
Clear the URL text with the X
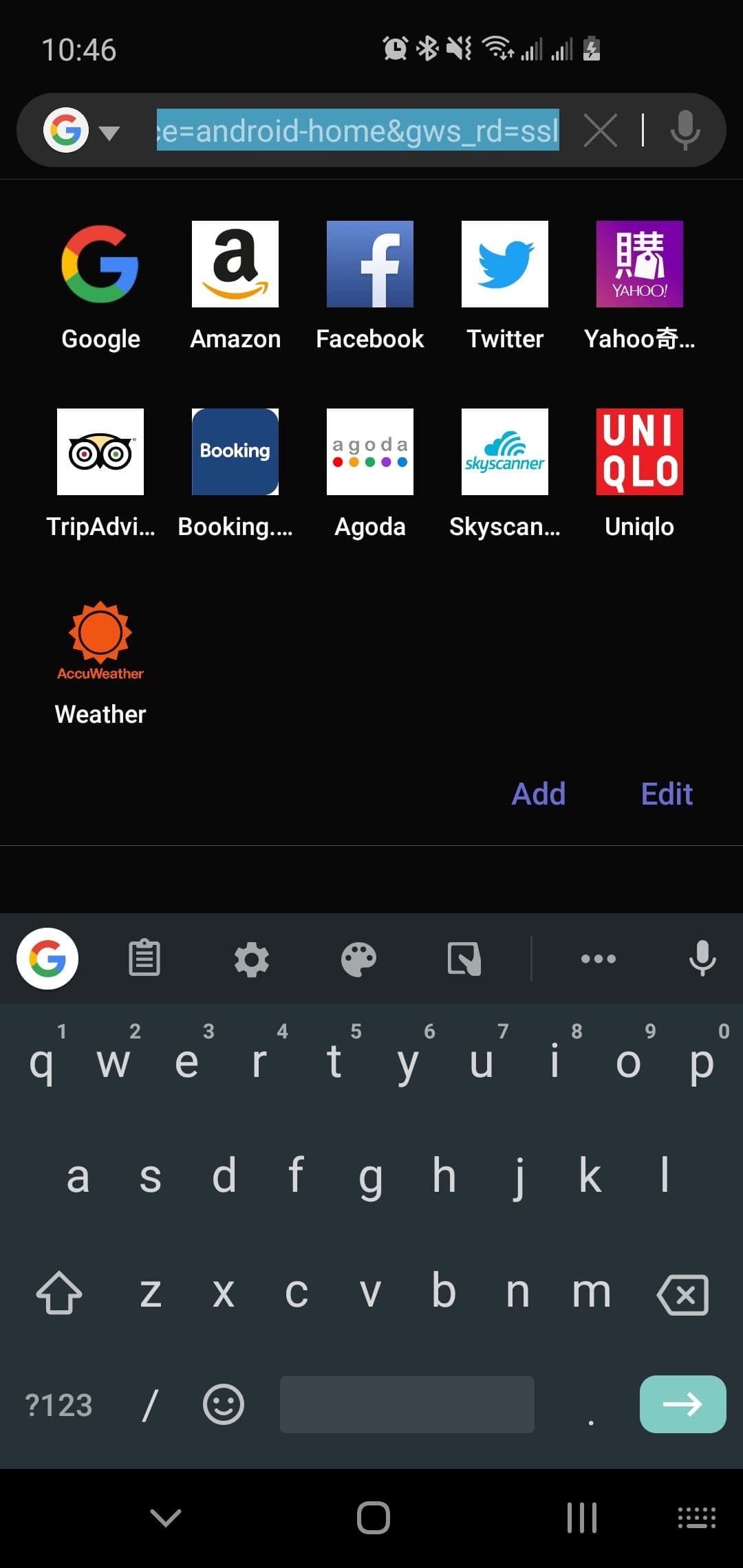600,131
